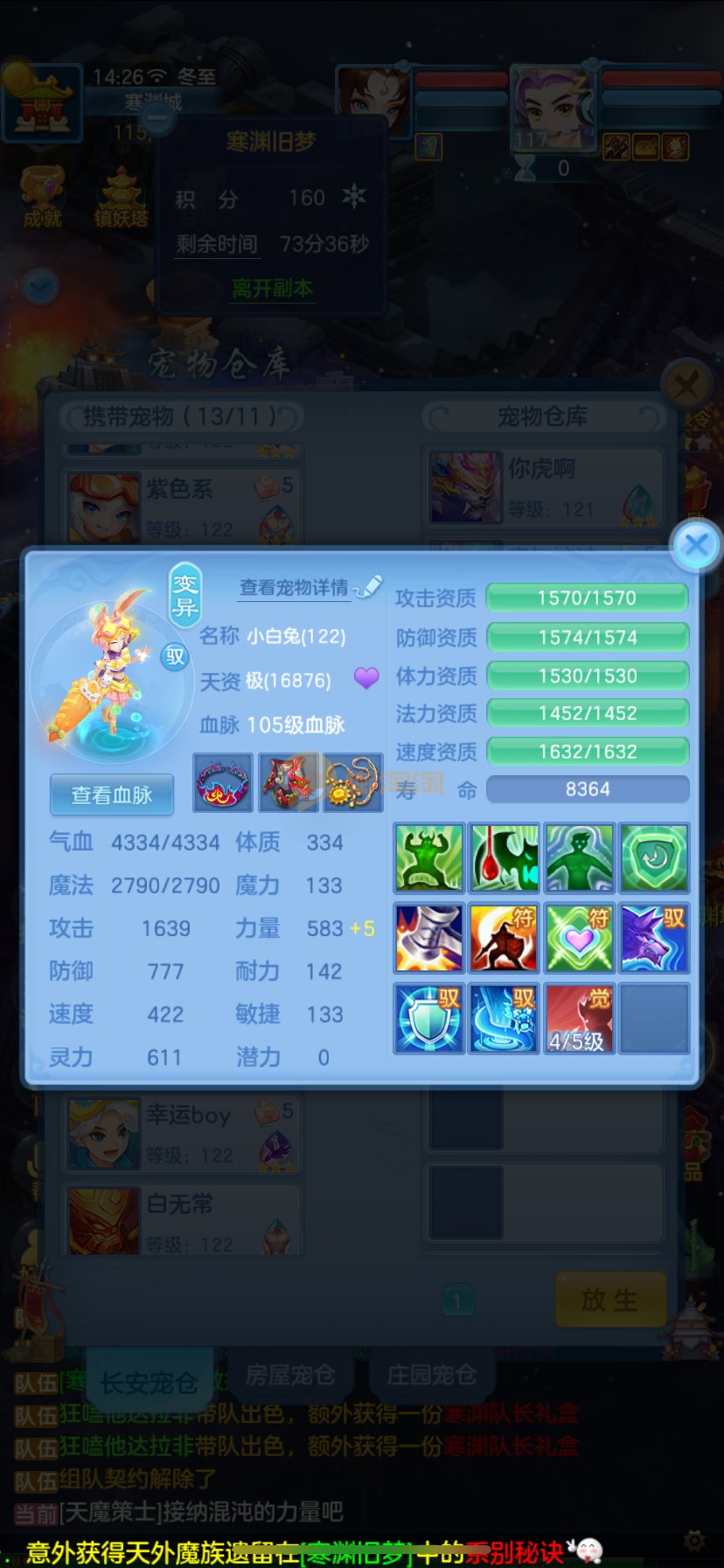
Task: Tap 离开副本 to leave dungeon
Action: [x=272, y=288]
